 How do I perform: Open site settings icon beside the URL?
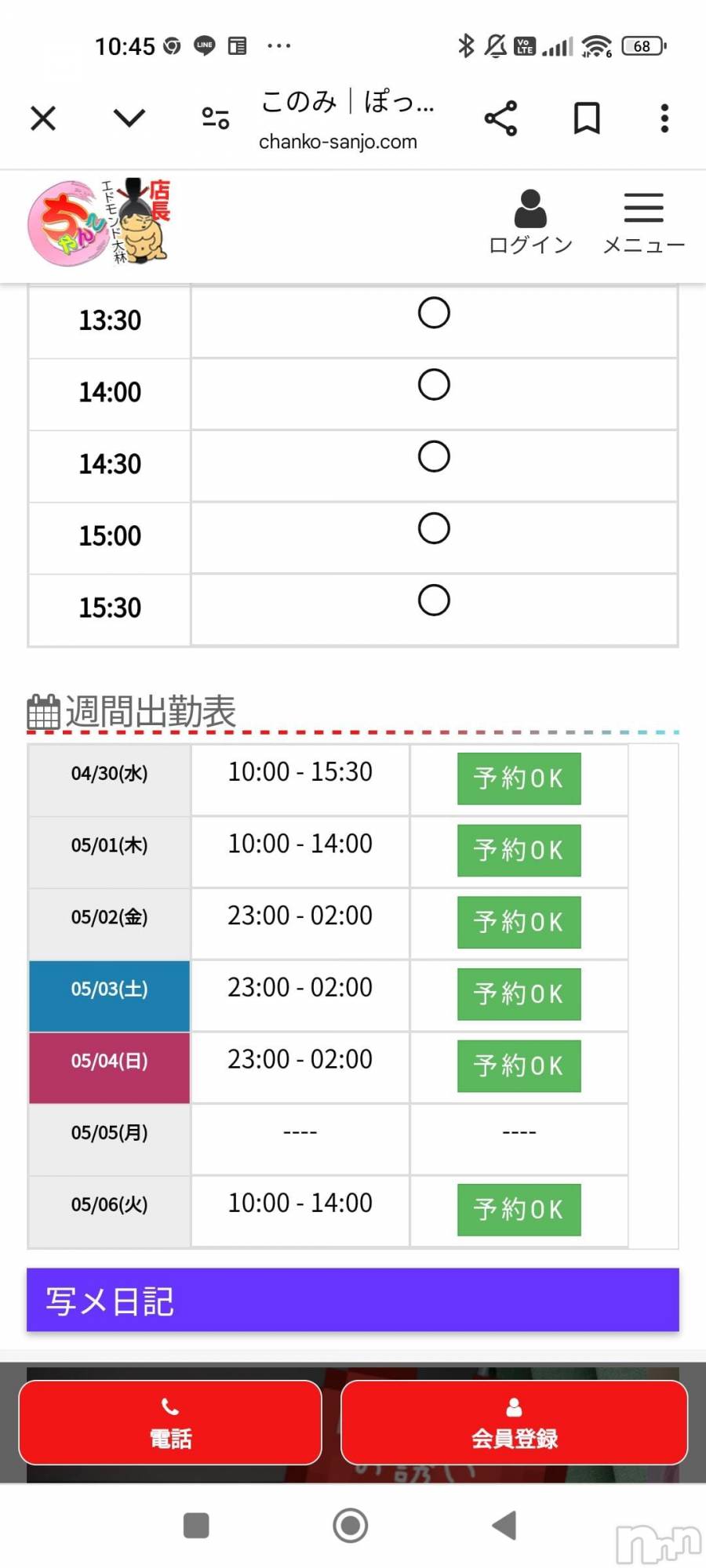point(215,118)
